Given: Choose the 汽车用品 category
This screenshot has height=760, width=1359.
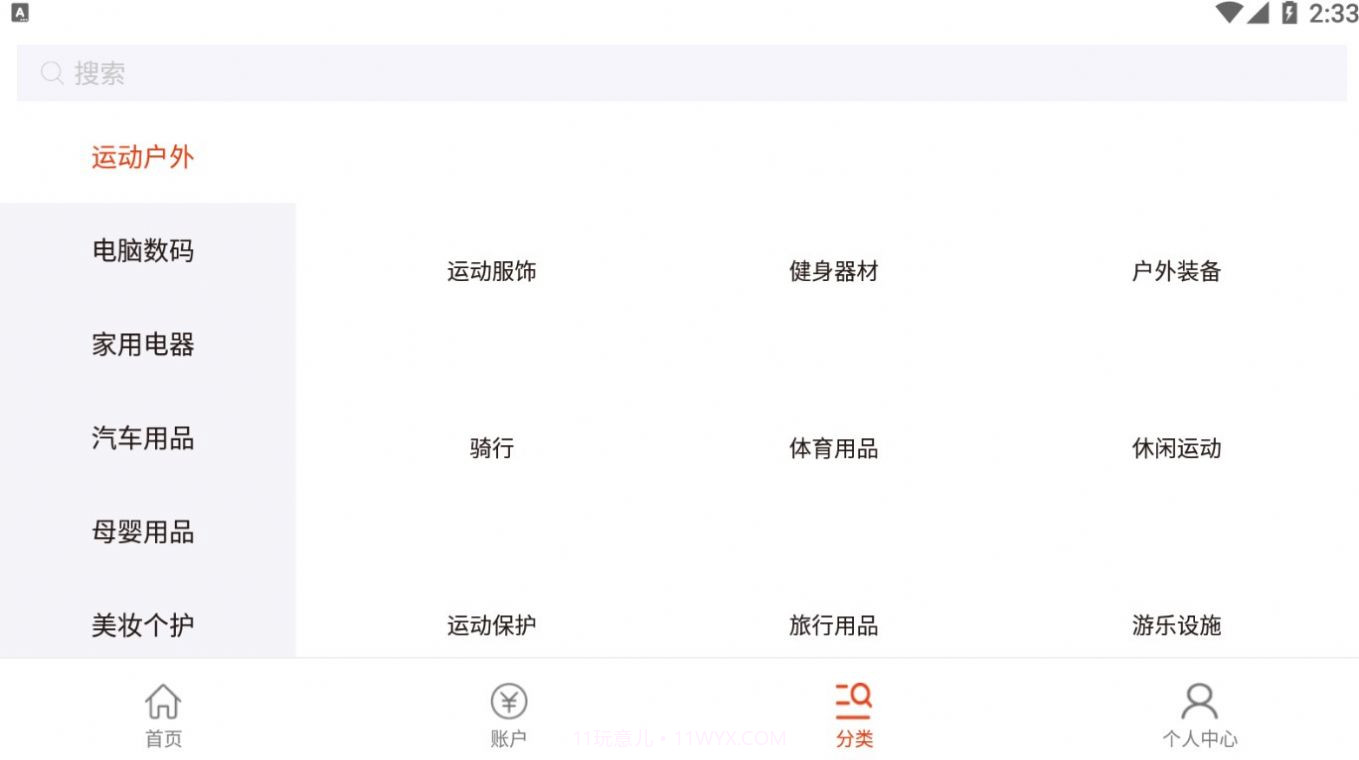Looking at the screenshot, I should pyautogui.click(x=143, y=438).
